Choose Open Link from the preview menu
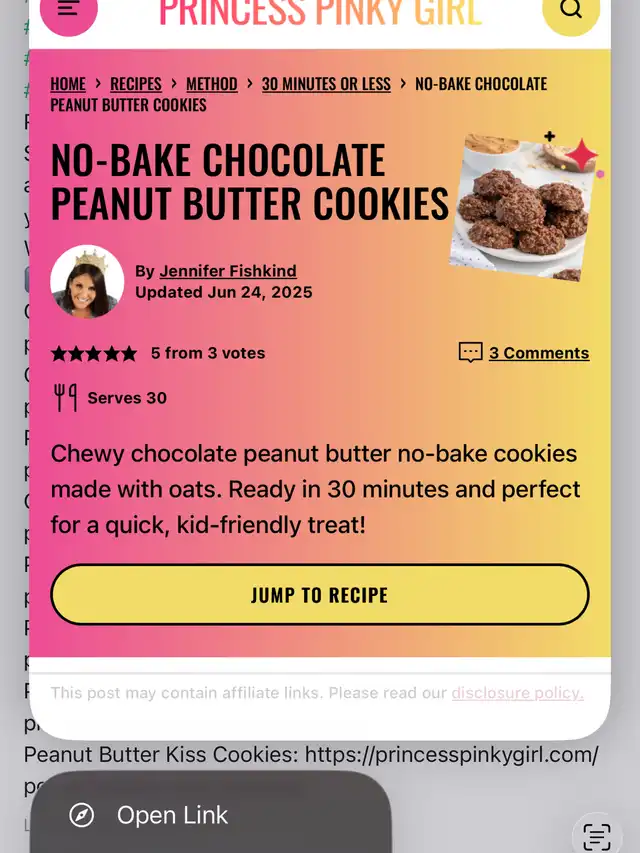Image resolution: width=640 pixels, height=853 pixels. point(172,815)
